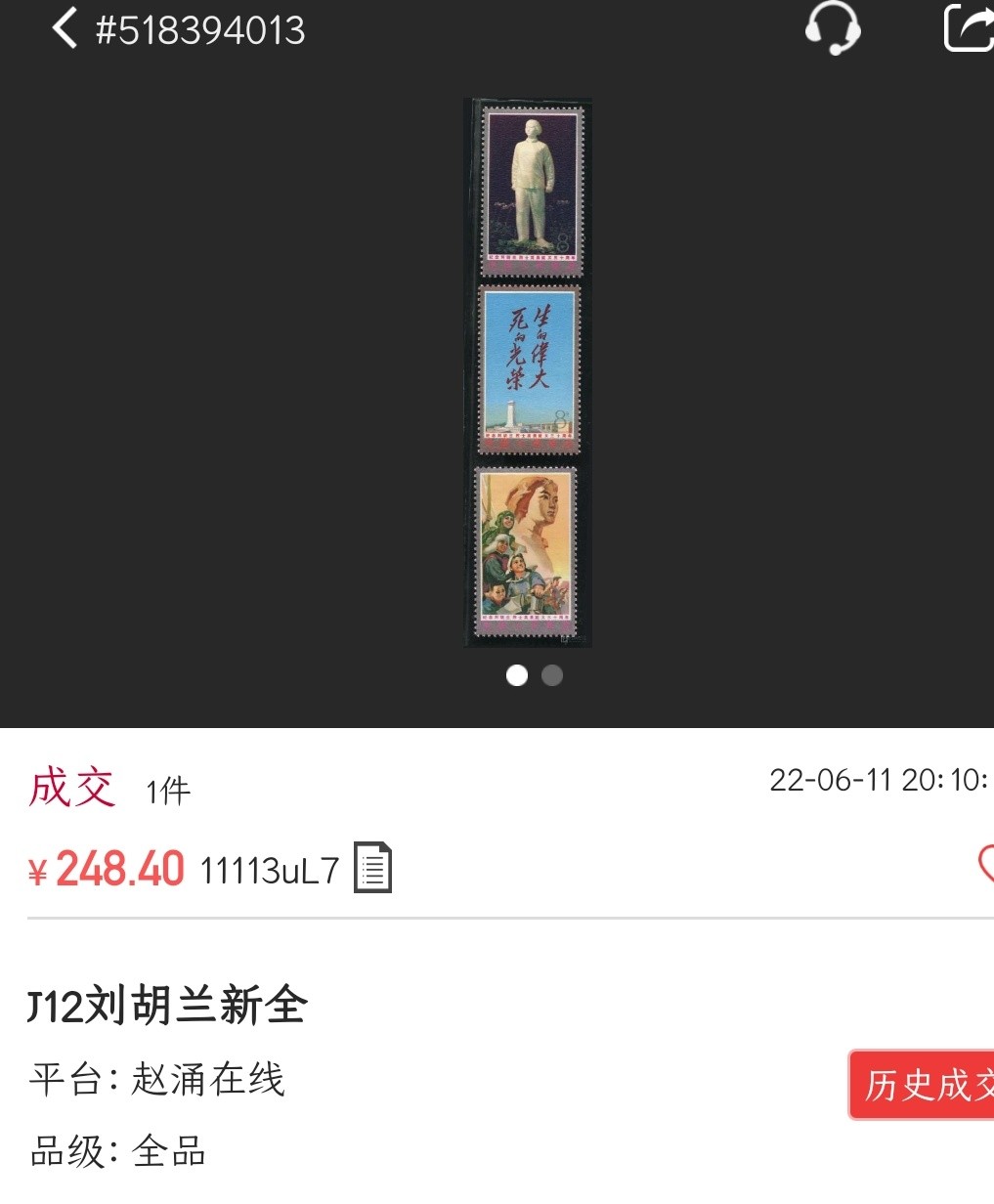Jump to the second image dot
994x1204 pixels.
(552, 675)
